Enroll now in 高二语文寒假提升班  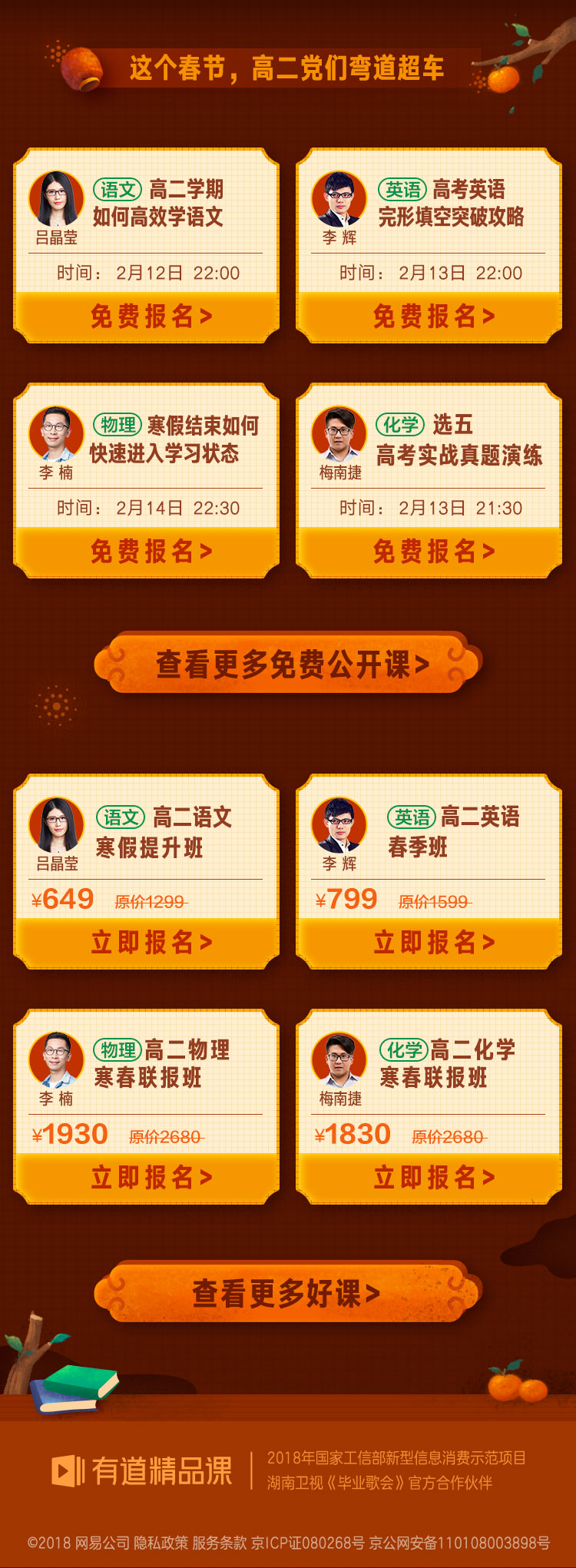(146, 942)
